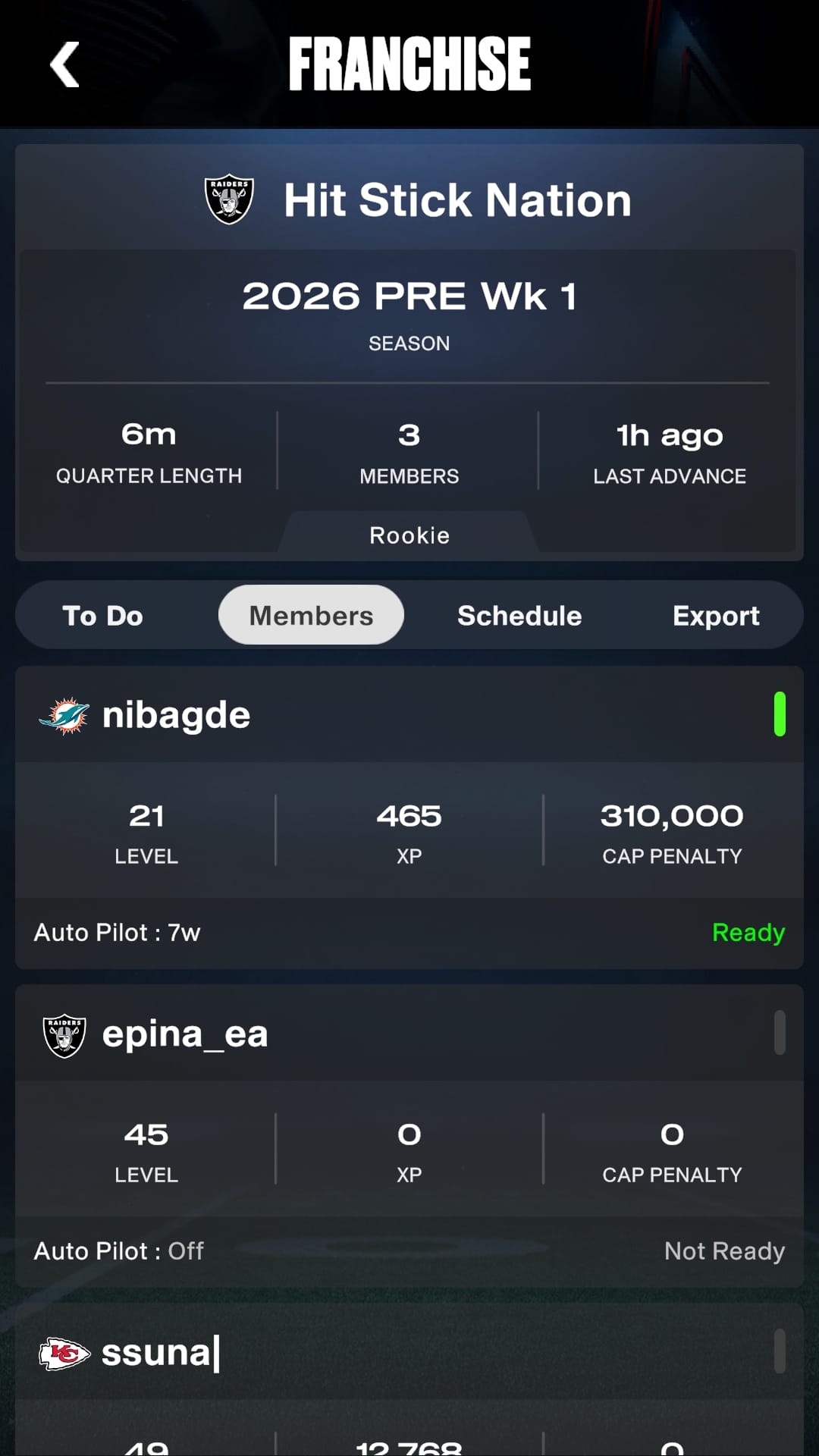This screenshot has height=1456, width=819.
Task: Go back using the top-left arrow
Action: pyautogui.click(x=65, y=64)
